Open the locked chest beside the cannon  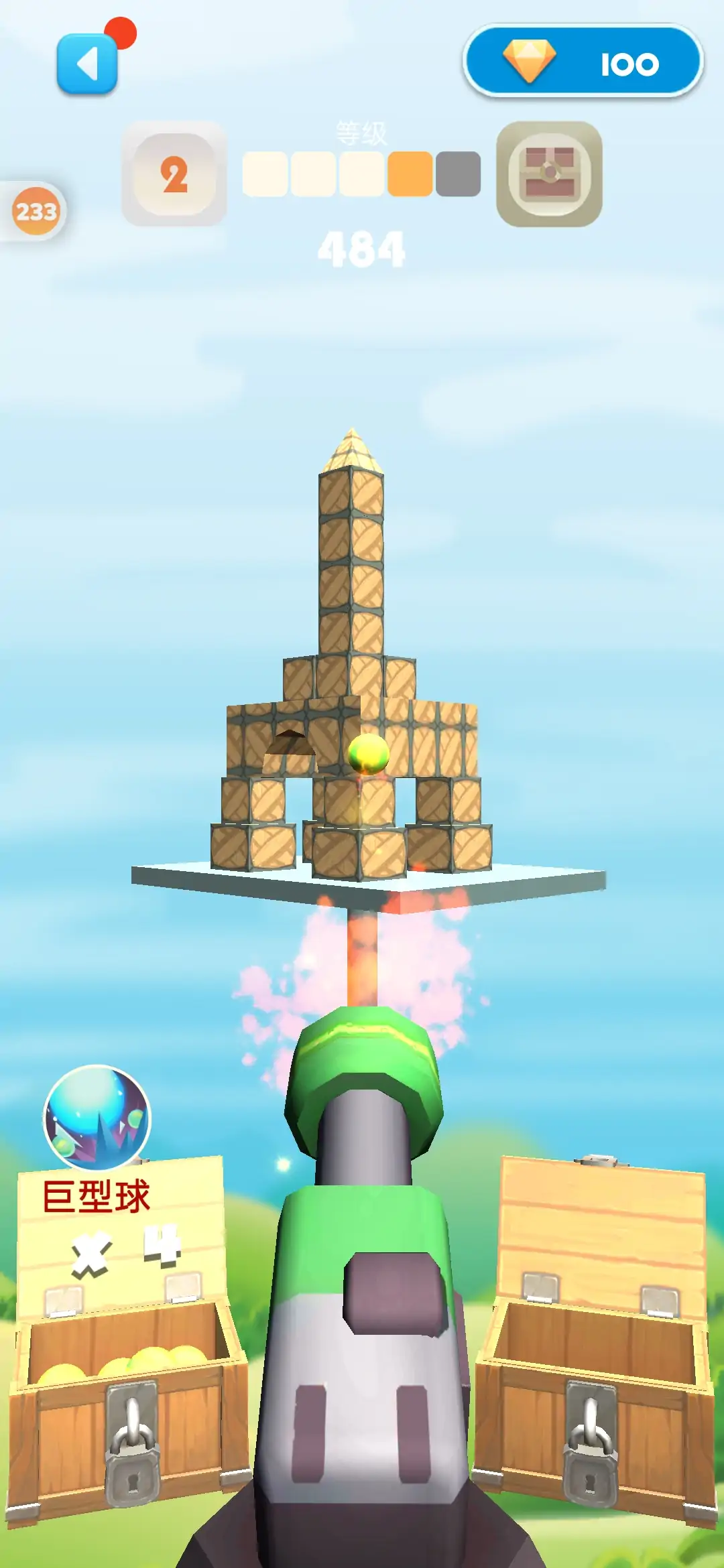click(x=594, y=1374)
